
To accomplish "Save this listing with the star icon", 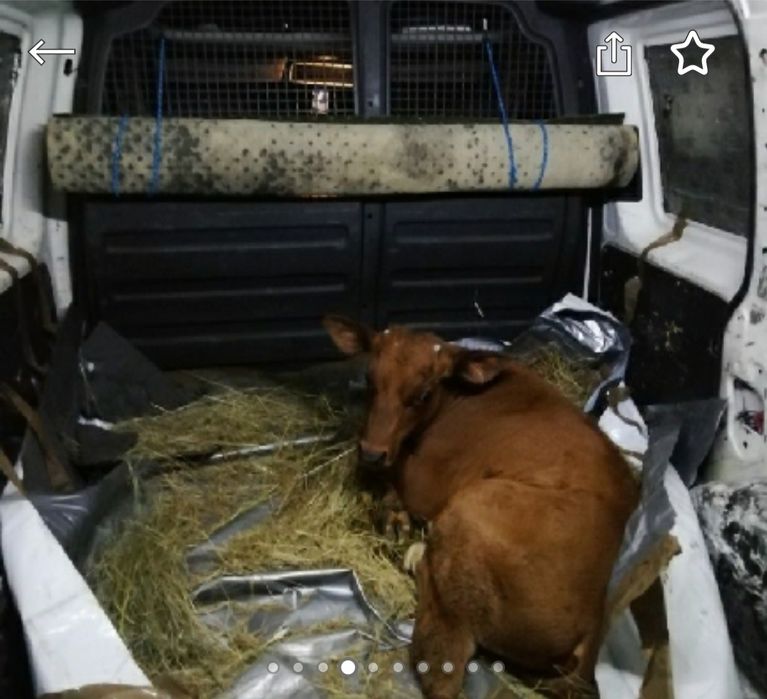I will (x=692, y=53).
